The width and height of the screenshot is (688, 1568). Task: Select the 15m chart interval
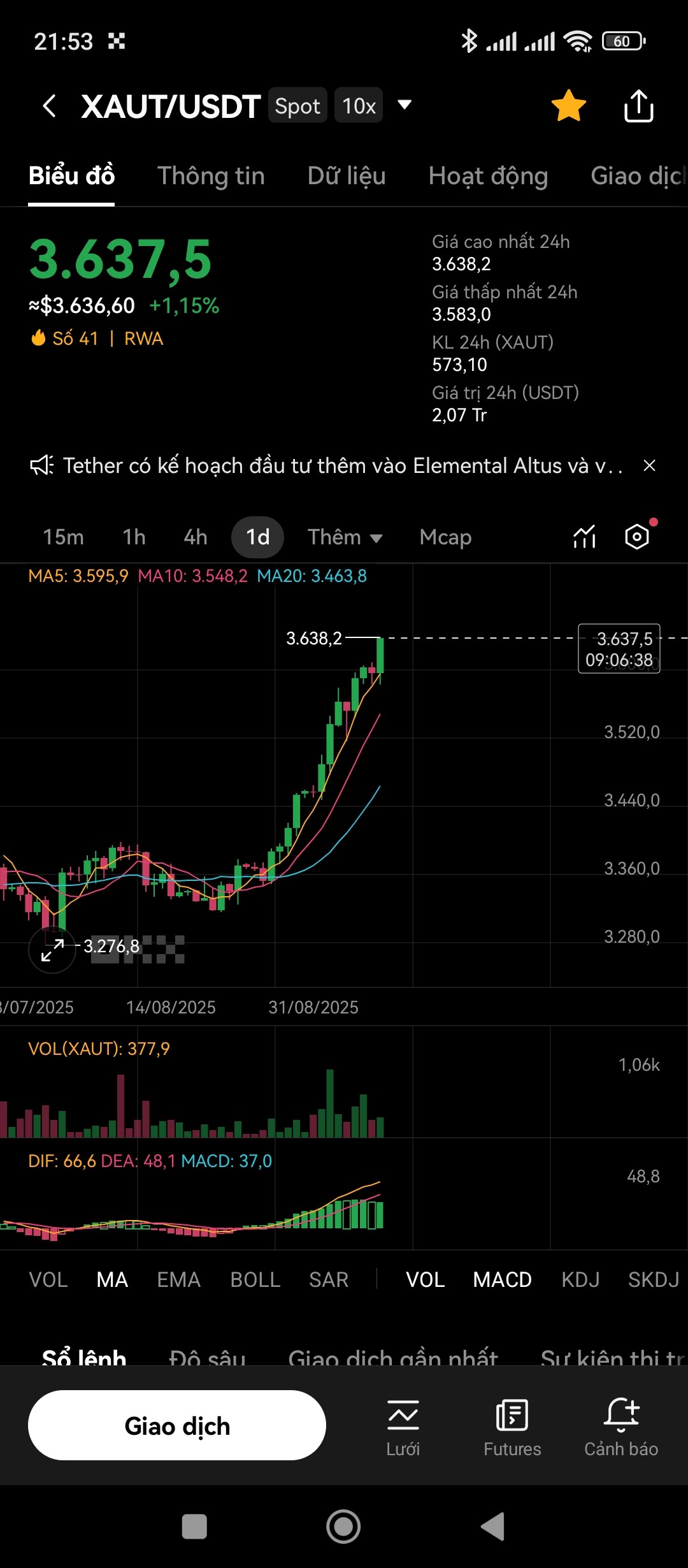[x=63, y=537]
